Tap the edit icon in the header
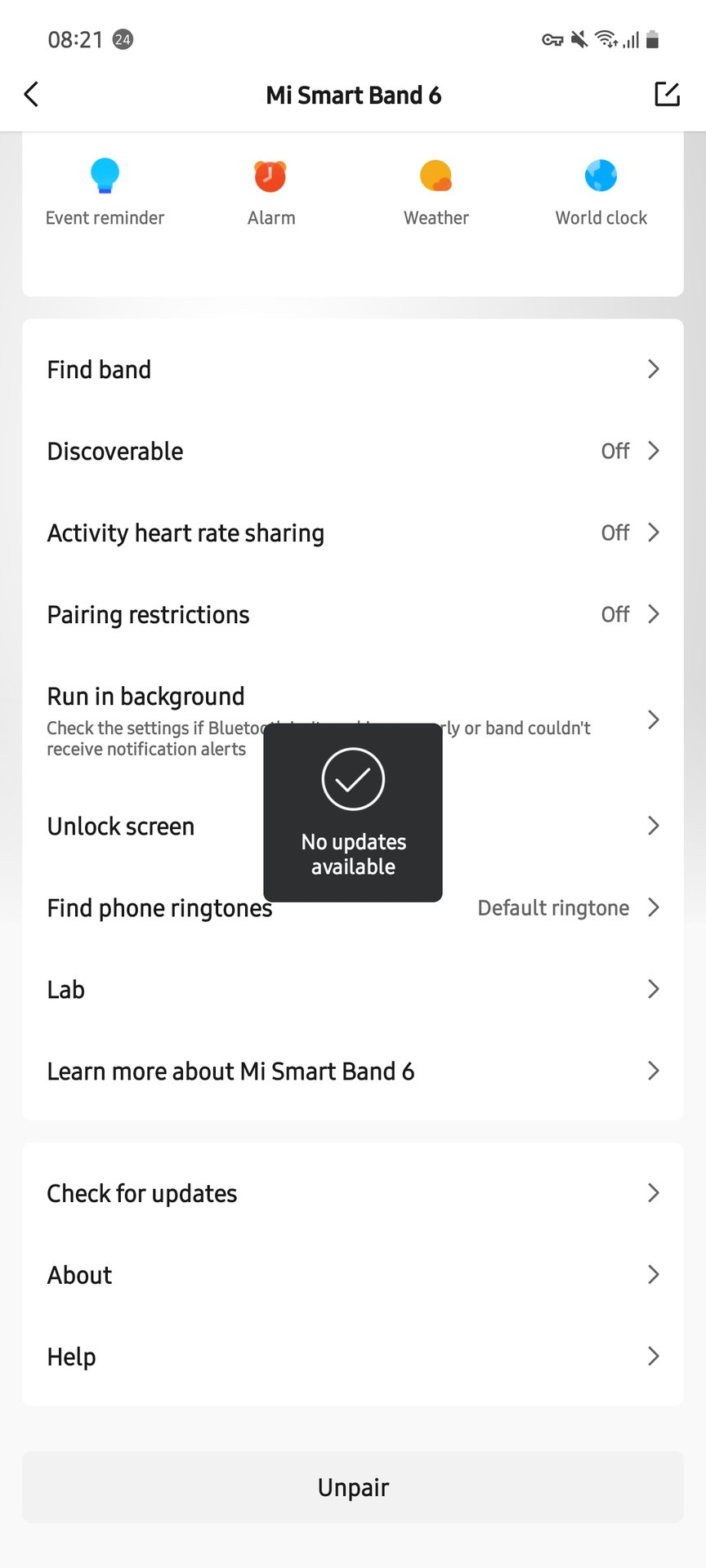Image resolution: width=706 pixels, height=1568 pixels. pyautogui.click(x=667, y=95)
